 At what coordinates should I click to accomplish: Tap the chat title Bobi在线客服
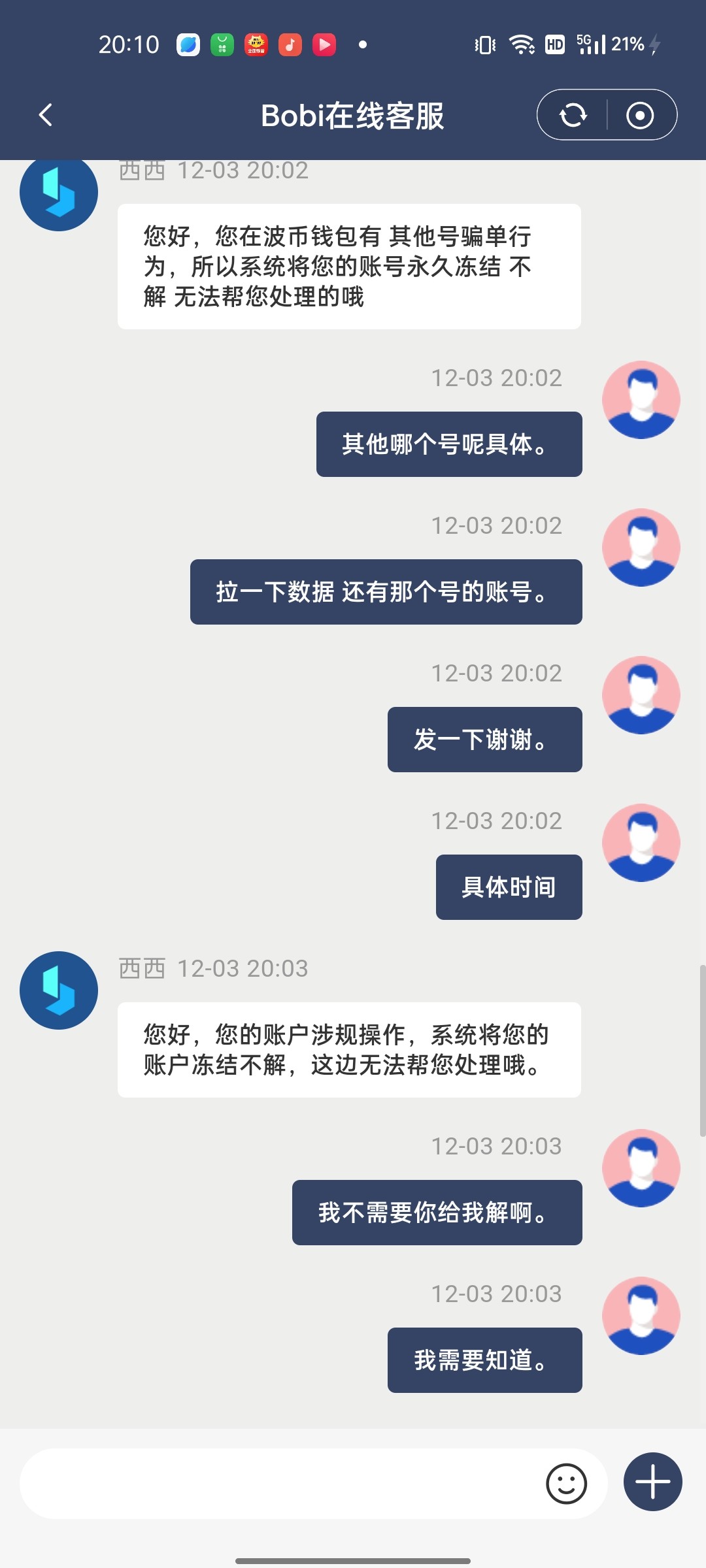pyautogui.click(x=353, y=114)
